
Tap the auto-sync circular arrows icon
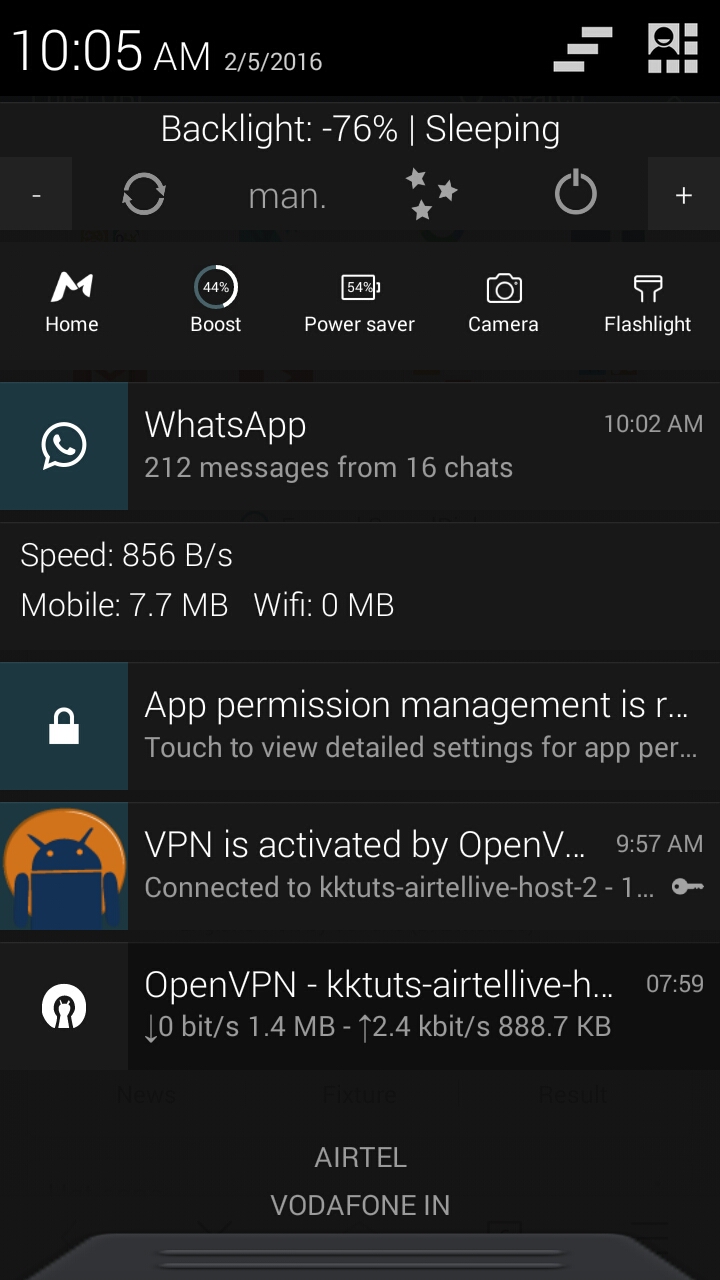(x=143, y=195)
